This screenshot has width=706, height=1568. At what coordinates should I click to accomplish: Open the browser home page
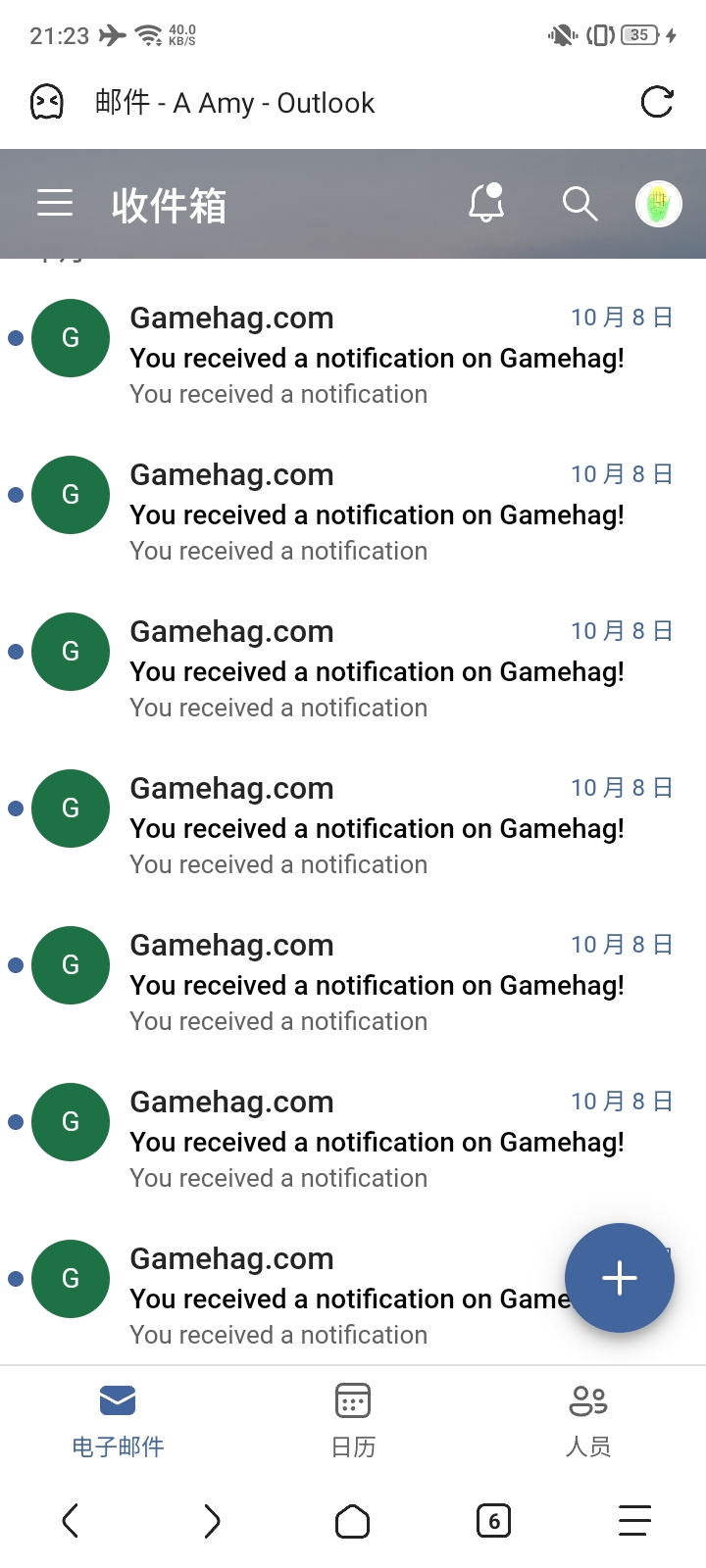pos(353,1521)
